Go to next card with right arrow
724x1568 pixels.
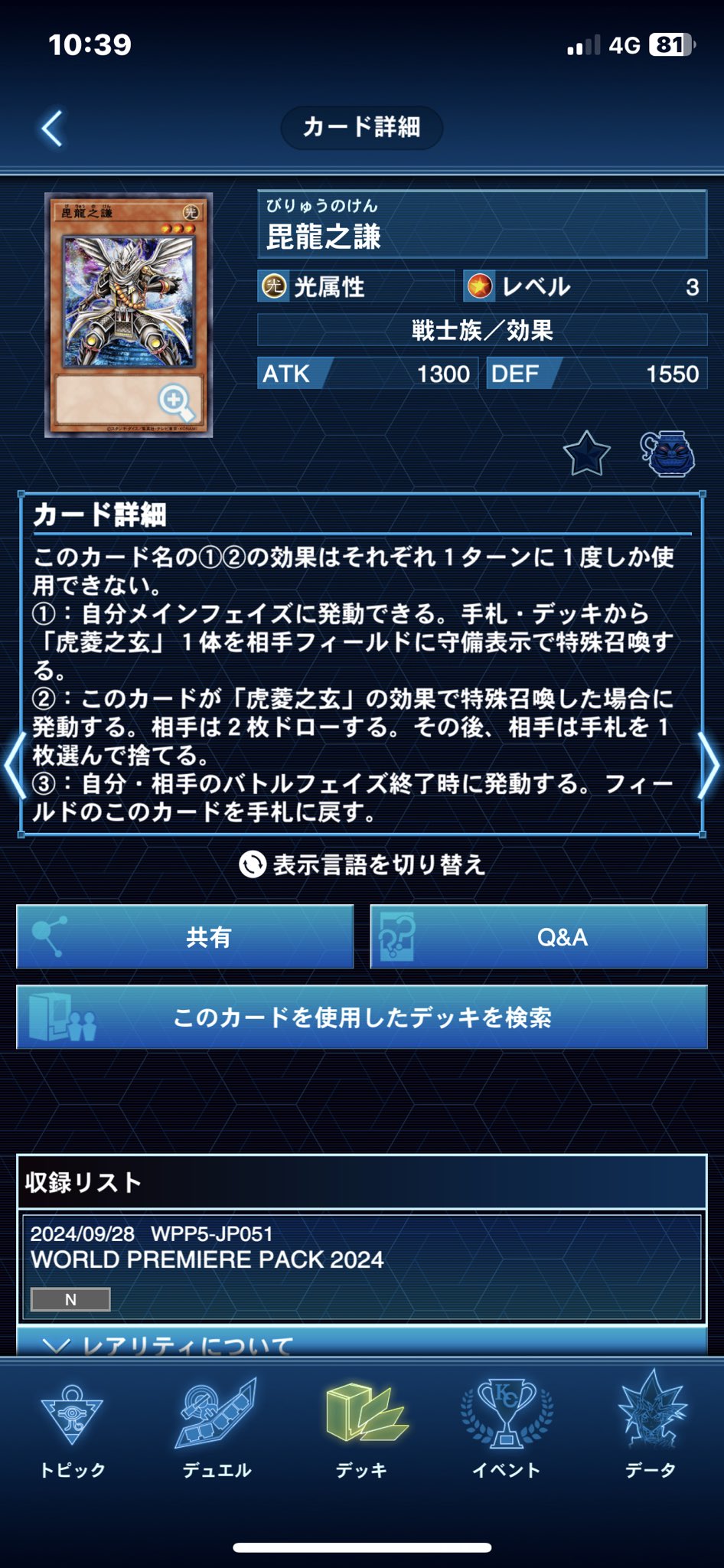pos(711,766)
